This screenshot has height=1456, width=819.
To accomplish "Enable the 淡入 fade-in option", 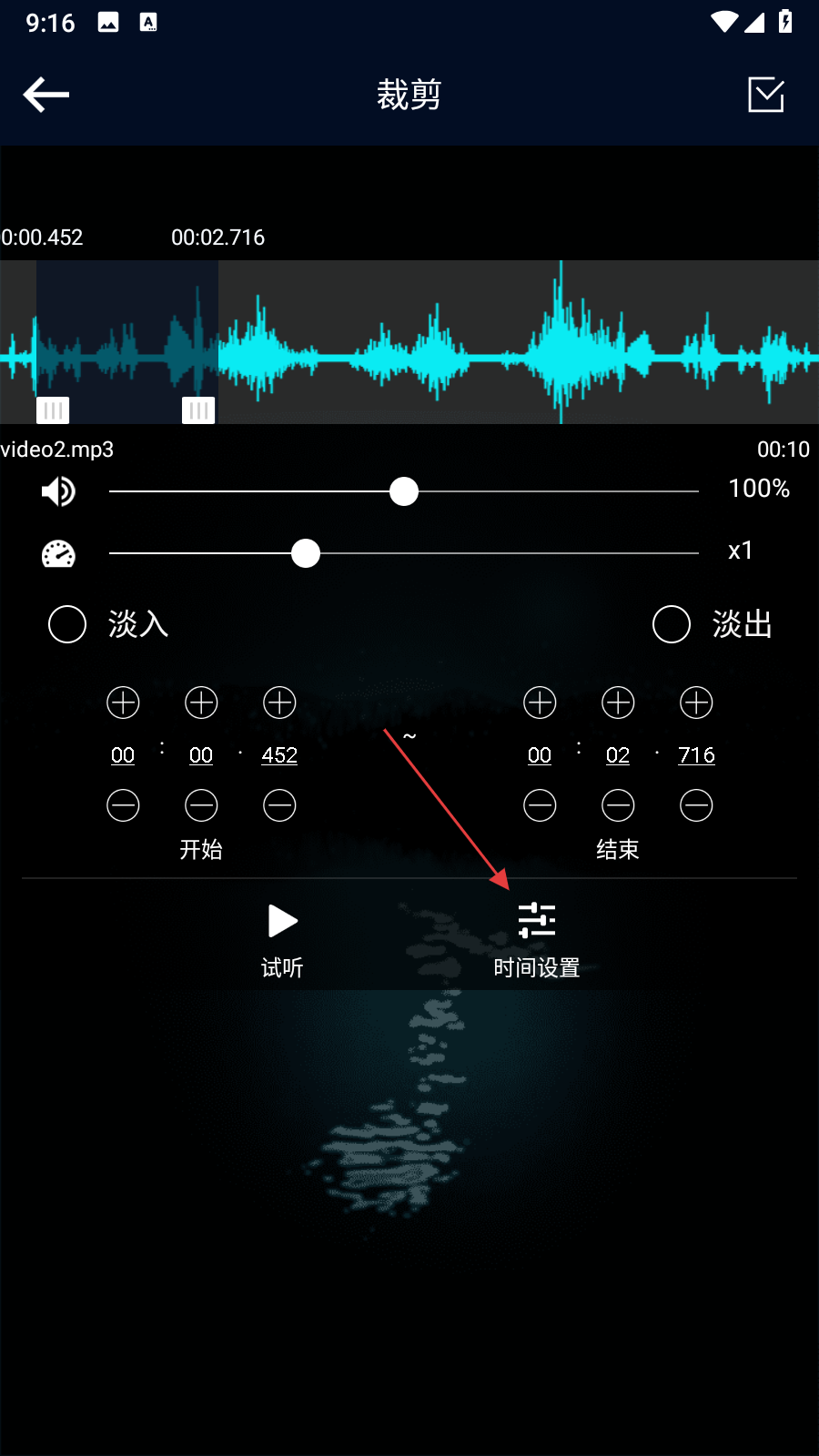I will [67, 624].
